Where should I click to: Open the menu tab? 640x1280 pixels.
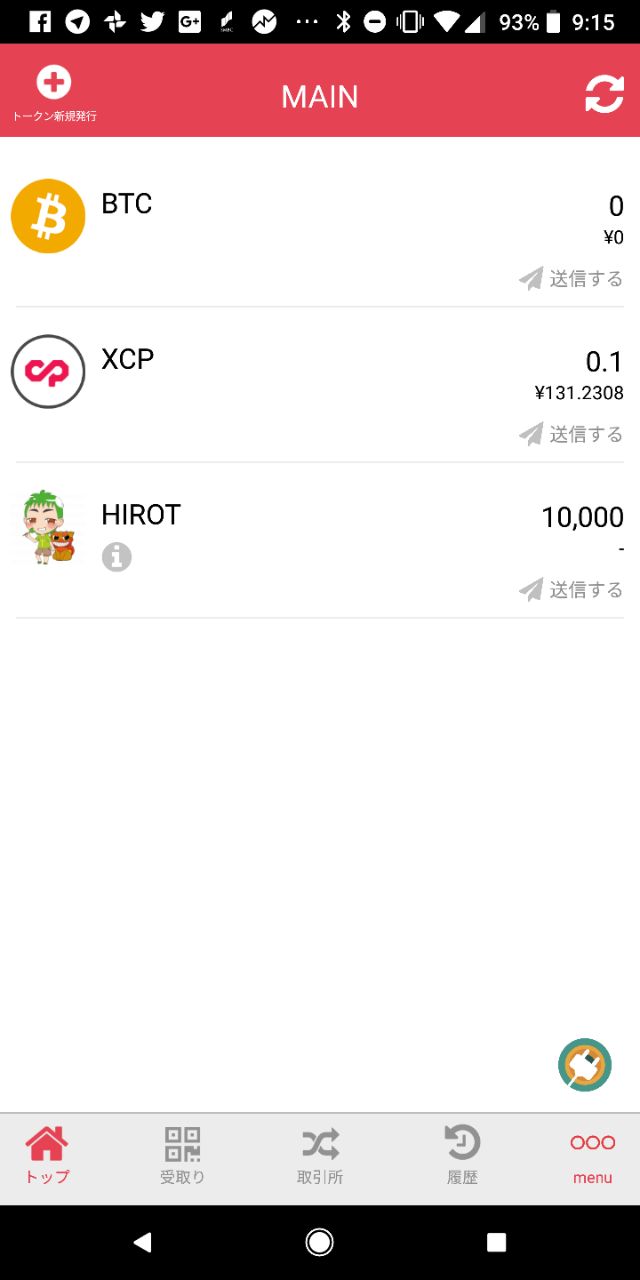click(592, 1156)
